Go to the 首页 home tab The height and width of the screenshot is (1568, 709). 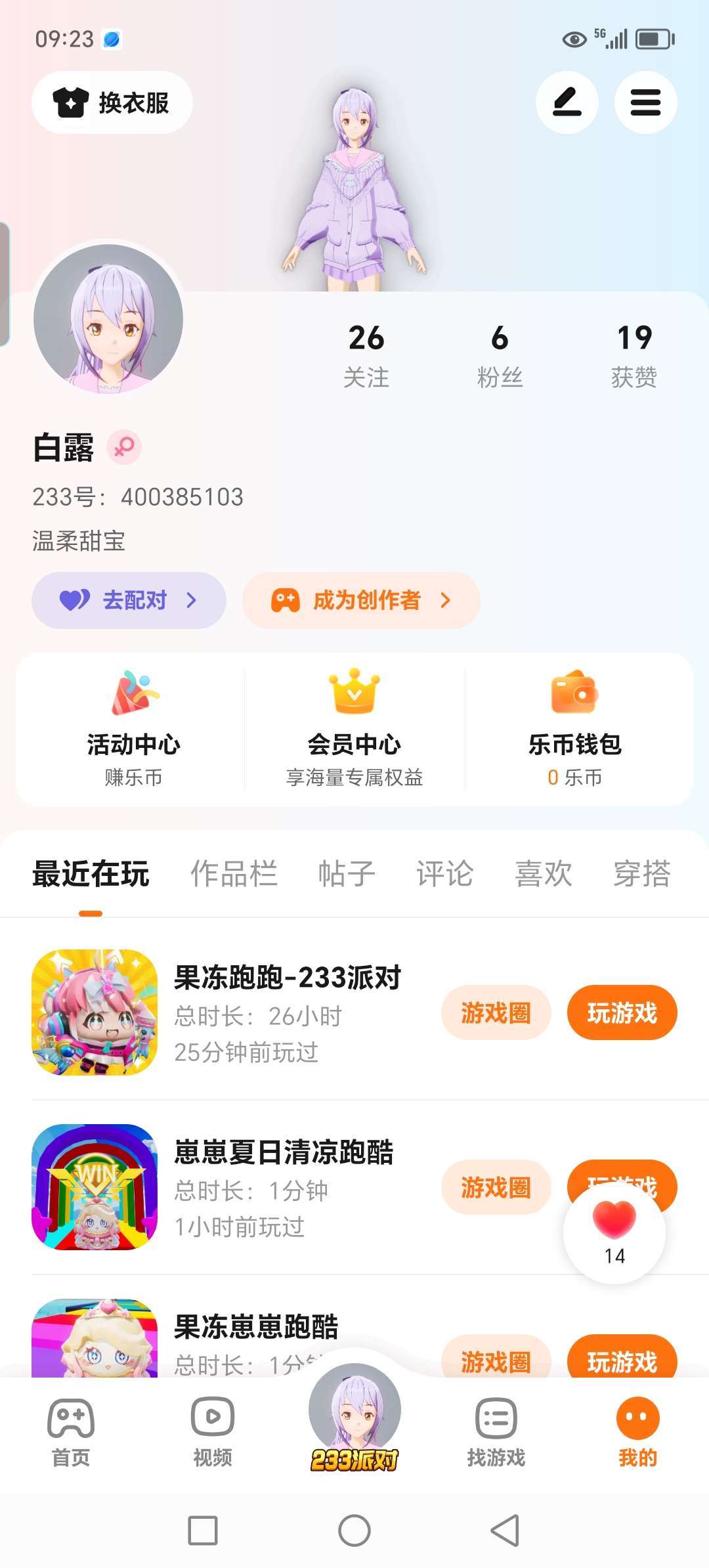pos(71,1431)
